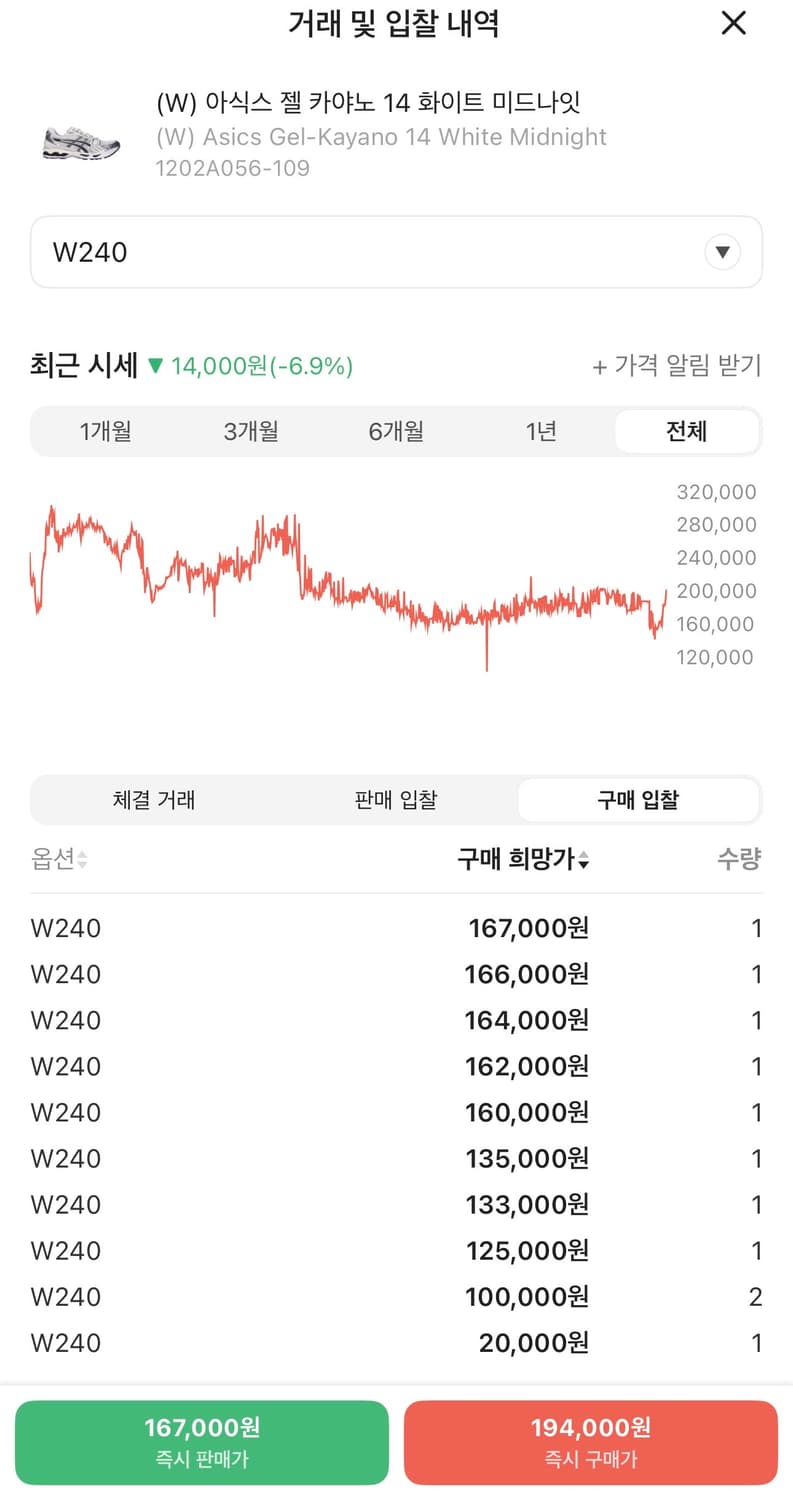Viewport: 793px width, 1500px height.
Task: Toggle to the 구매 입찰 view
Action: (637, 799)
